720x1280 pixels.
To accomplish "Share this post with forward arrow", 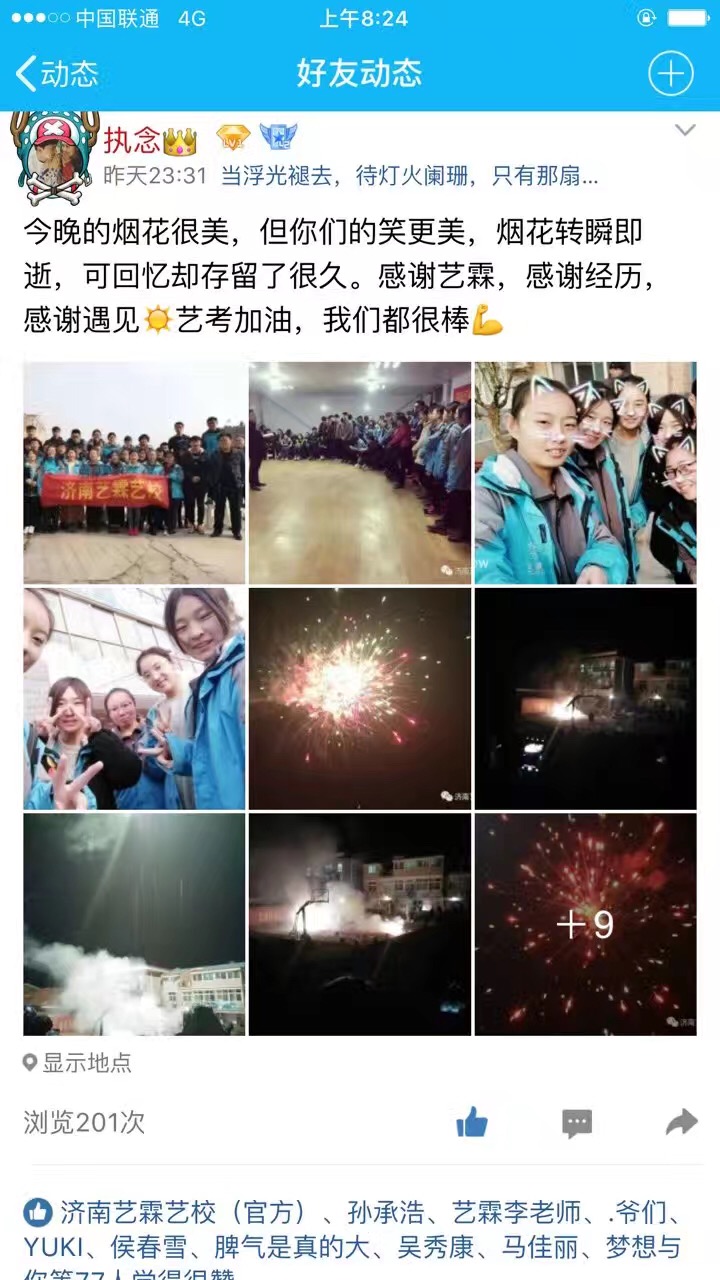I will point(681,1123).
